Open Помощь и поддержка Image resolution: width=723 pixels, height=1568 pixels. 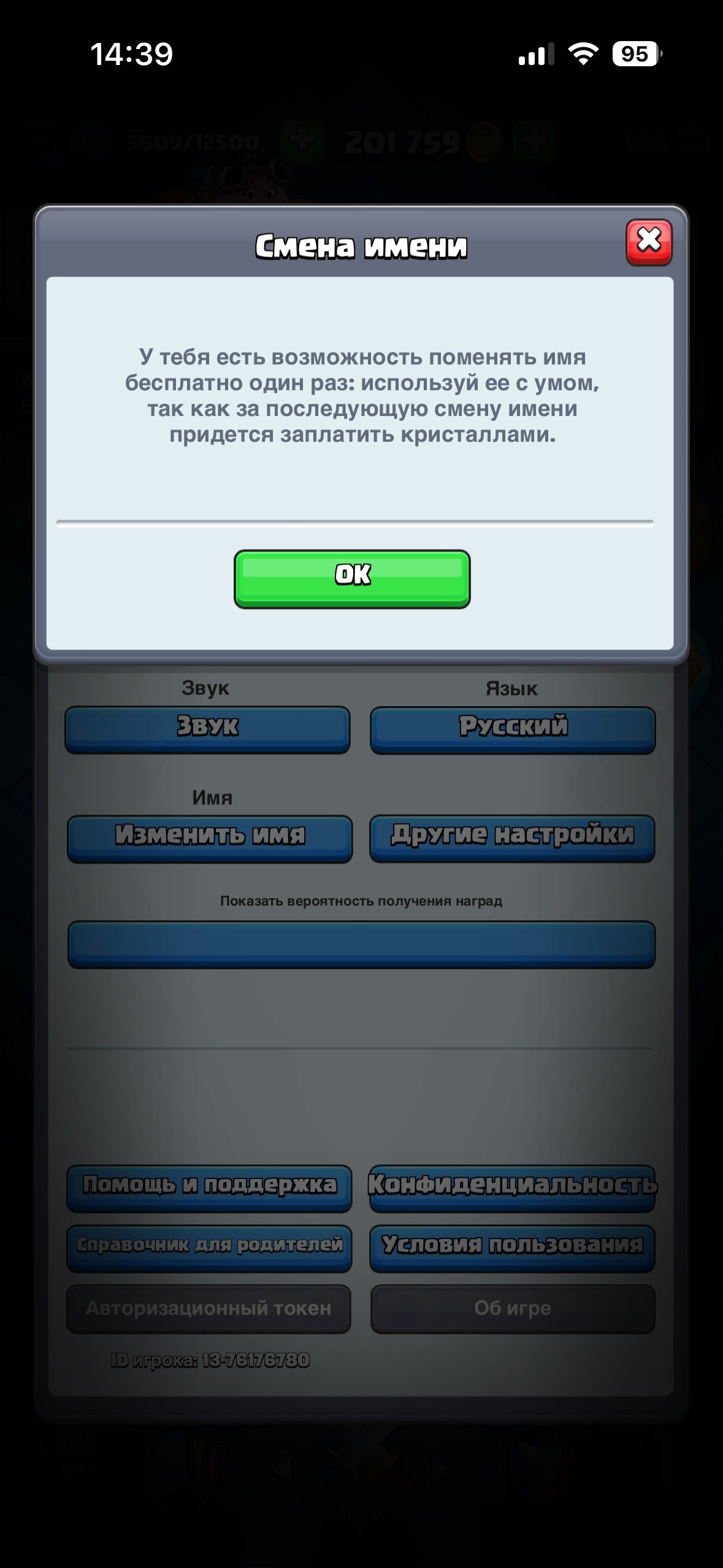point(209,1188)
